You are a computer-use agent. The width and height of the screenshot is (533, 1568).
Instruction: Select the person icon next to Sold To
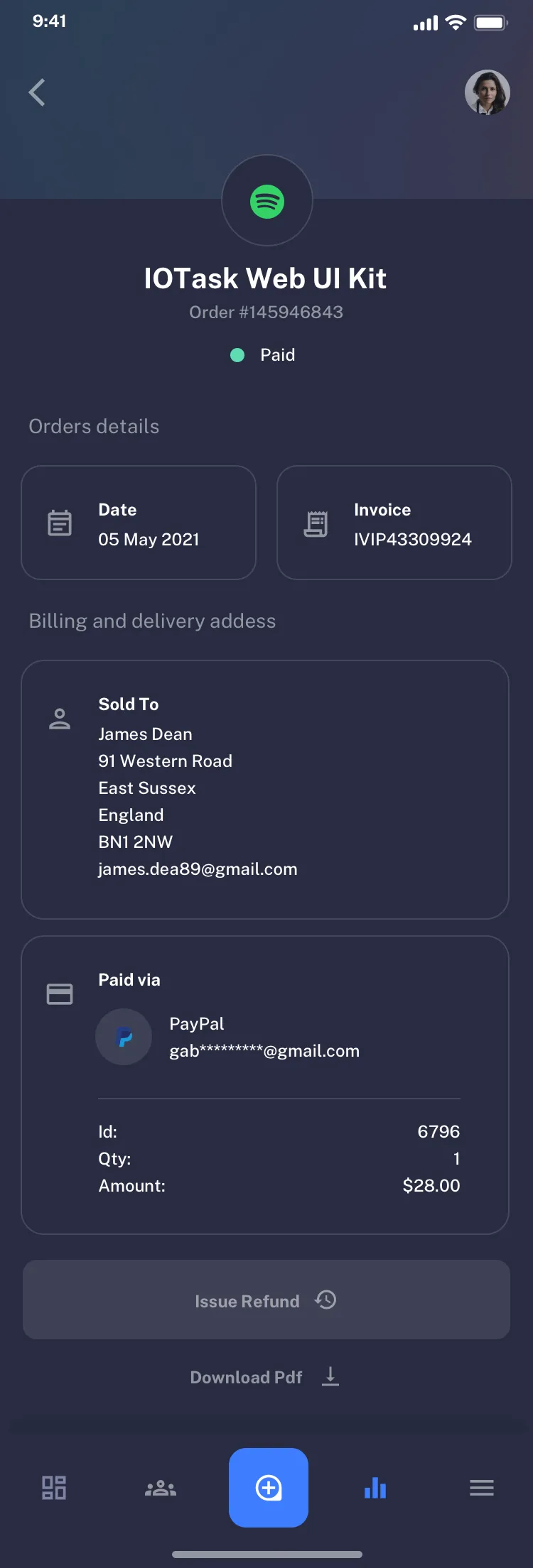click(x=60, y=718)
